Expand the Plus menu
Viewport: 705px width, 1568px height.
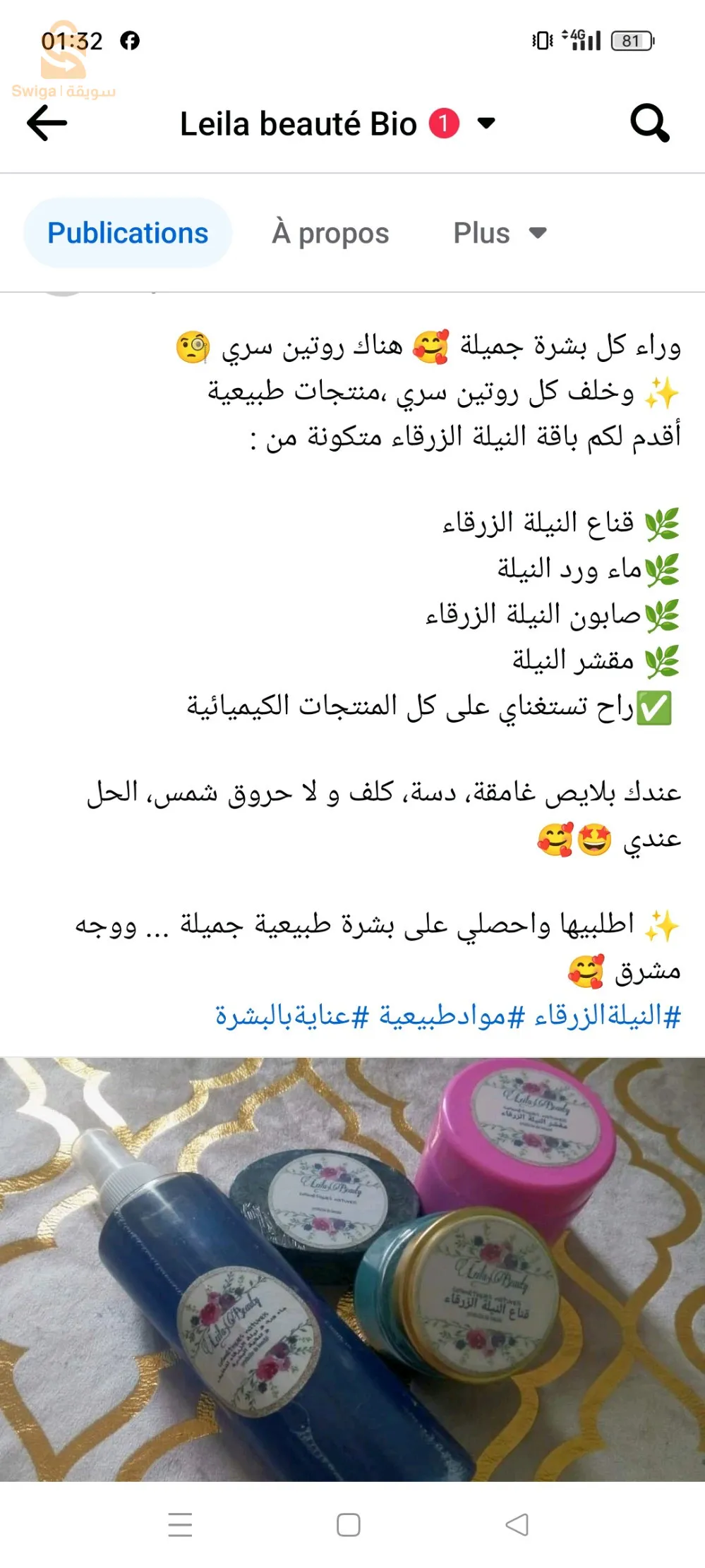coord(500,233)
